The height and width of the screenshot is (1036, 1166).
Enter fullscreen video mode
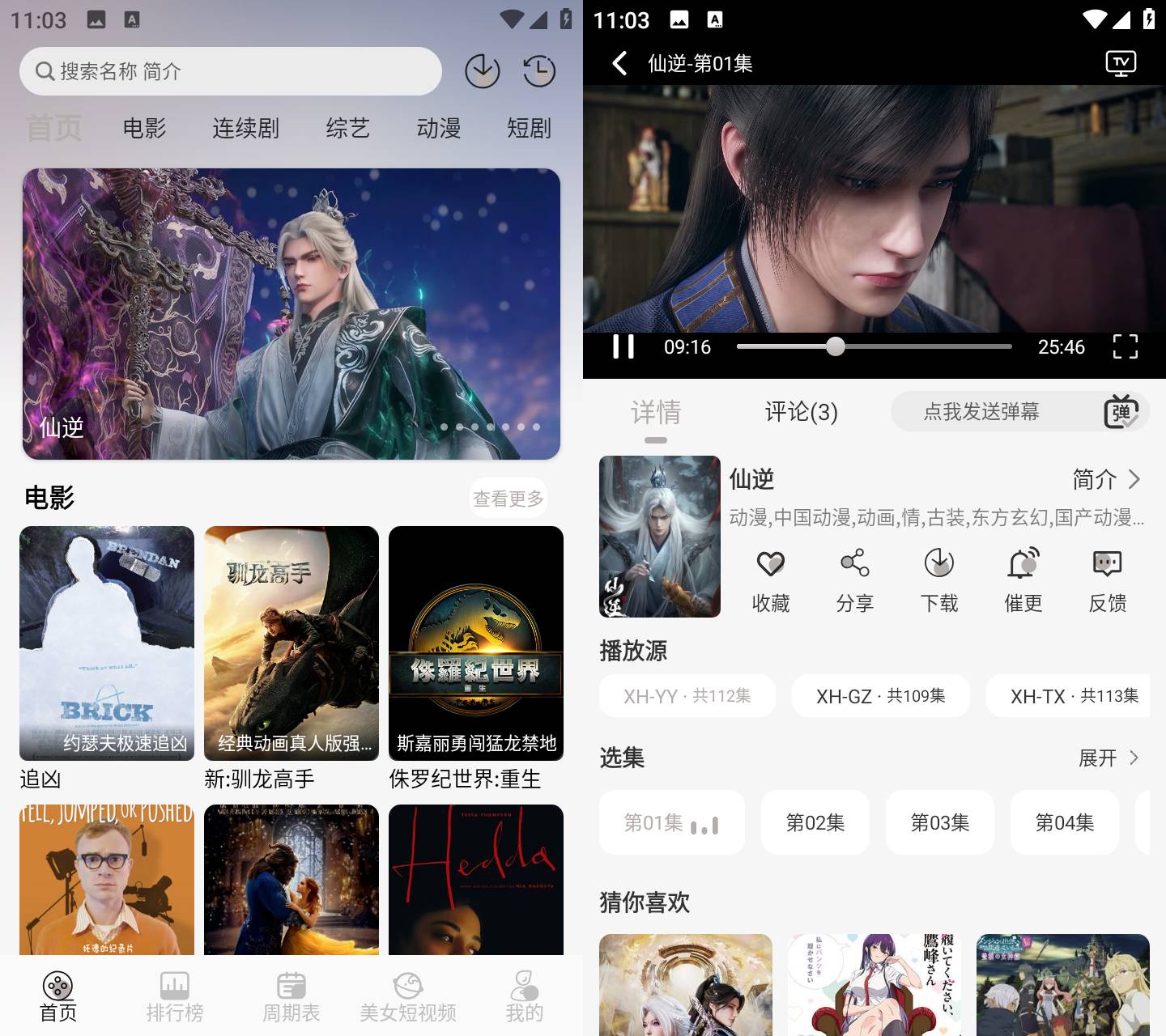click(1125, 346)
